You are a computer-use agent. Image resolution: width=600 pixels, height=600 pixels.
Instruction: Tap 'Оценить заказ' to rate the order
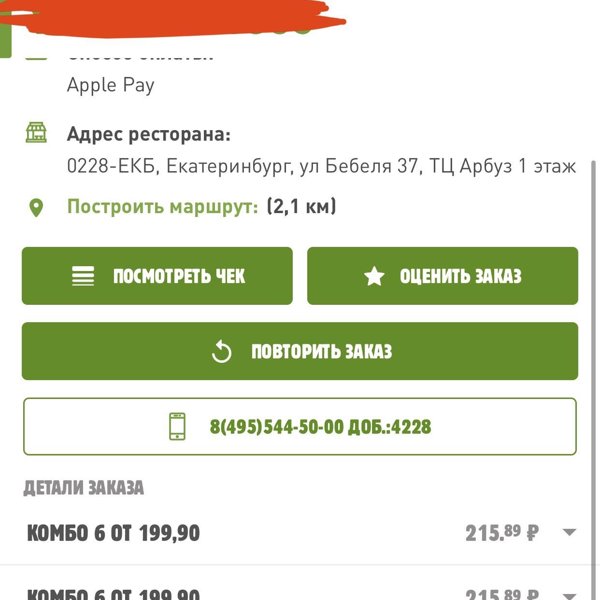click(442, 276)
